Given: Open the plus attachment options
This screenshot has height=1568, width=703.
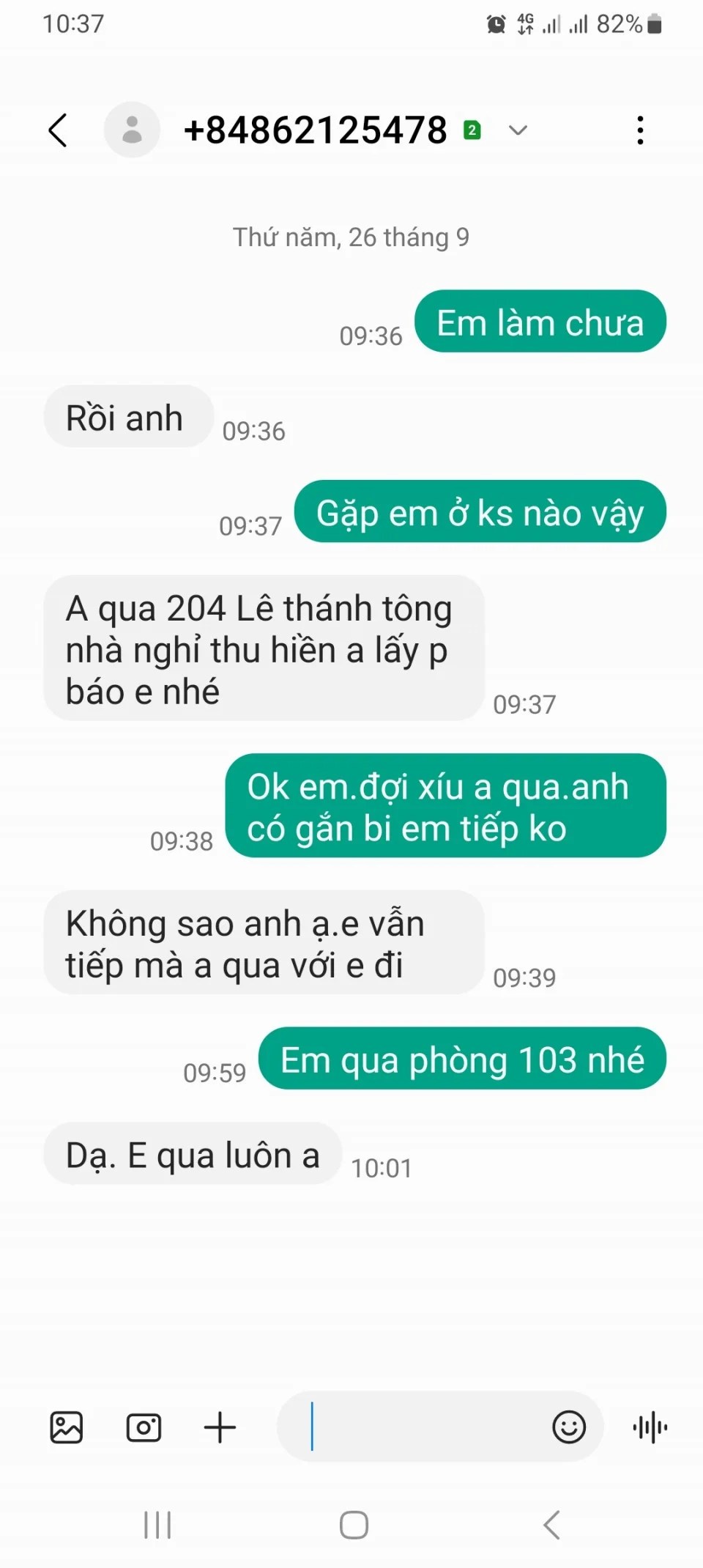Looking at the screenshot, I should pyautogui.click(x=220, y=1427).
